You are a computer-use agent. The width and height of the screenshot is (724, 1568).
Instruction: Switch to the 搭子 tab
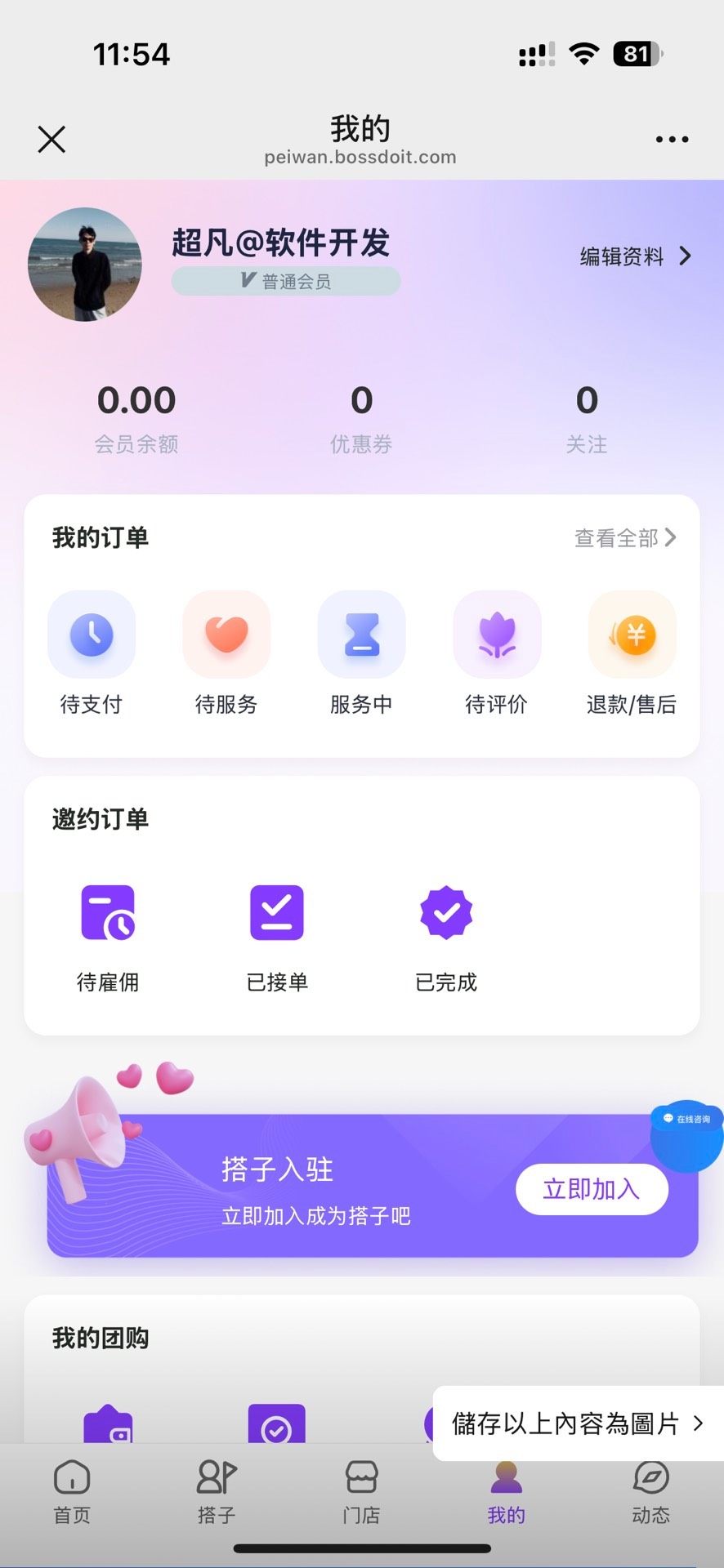tap(217, 1492)
